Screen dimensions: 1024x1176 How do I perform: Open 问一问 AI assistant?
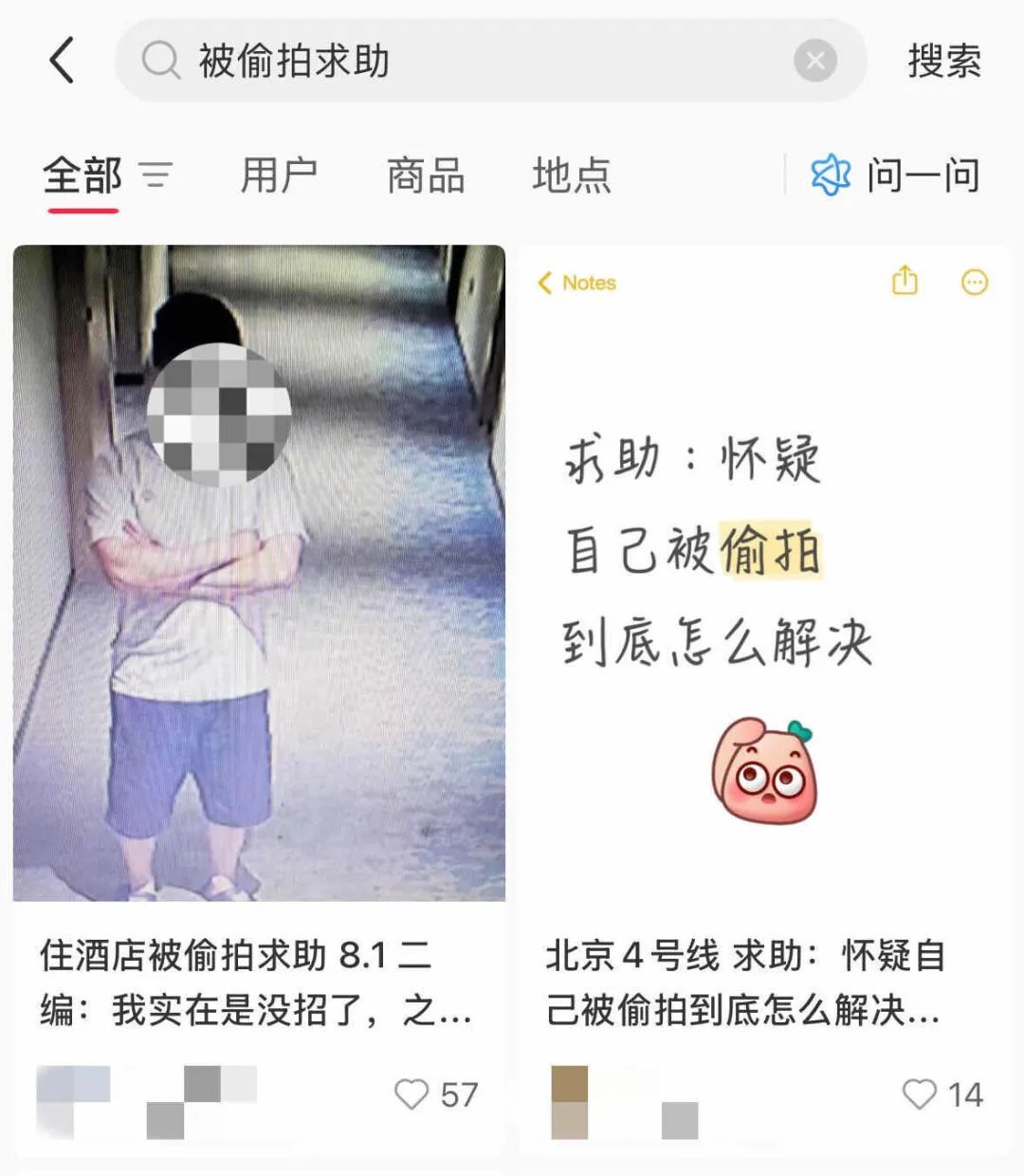(896, 175)
